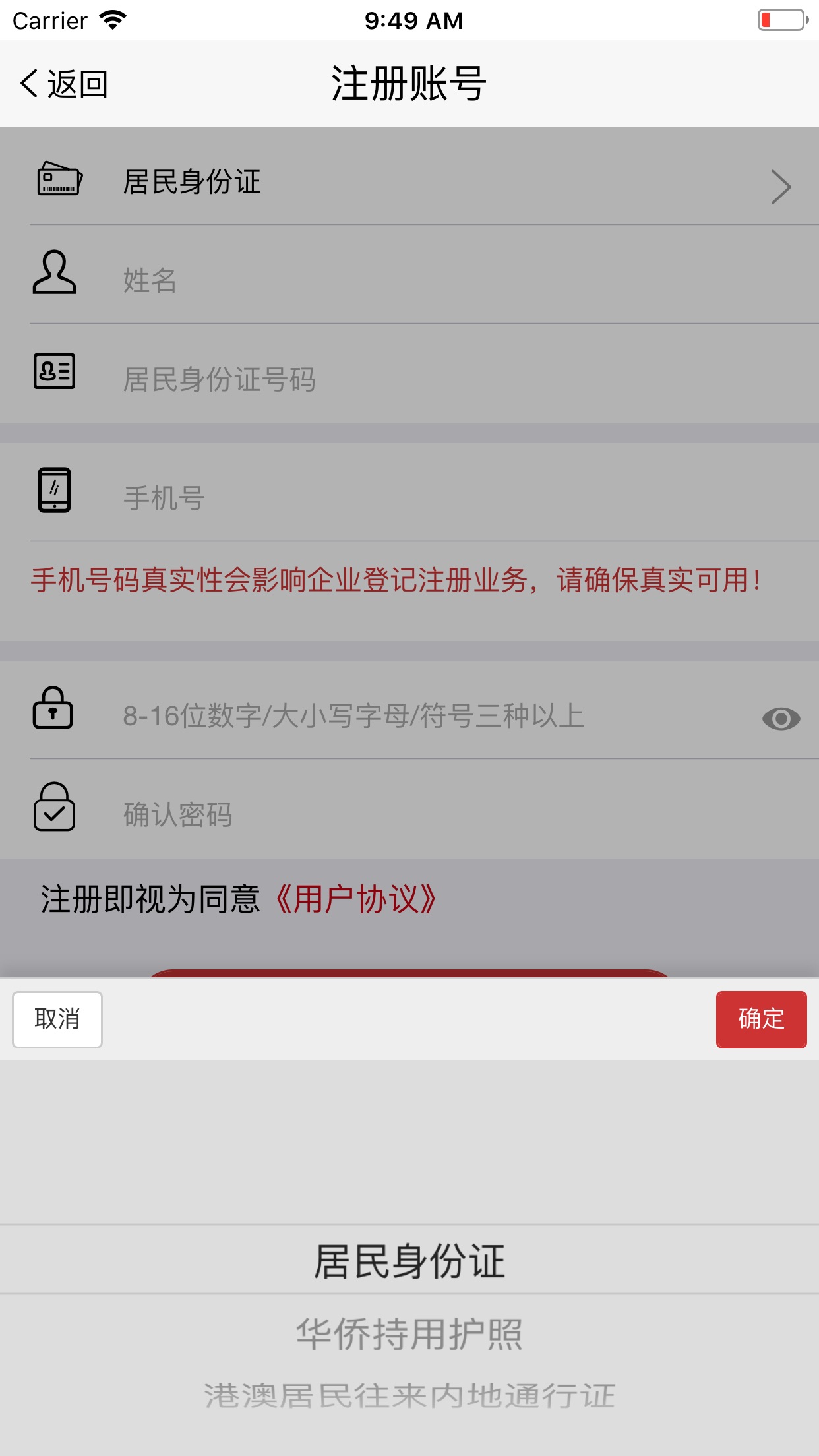Select 华侨持用护照 in the picker
The image size is (819, 1456).
409,1333
